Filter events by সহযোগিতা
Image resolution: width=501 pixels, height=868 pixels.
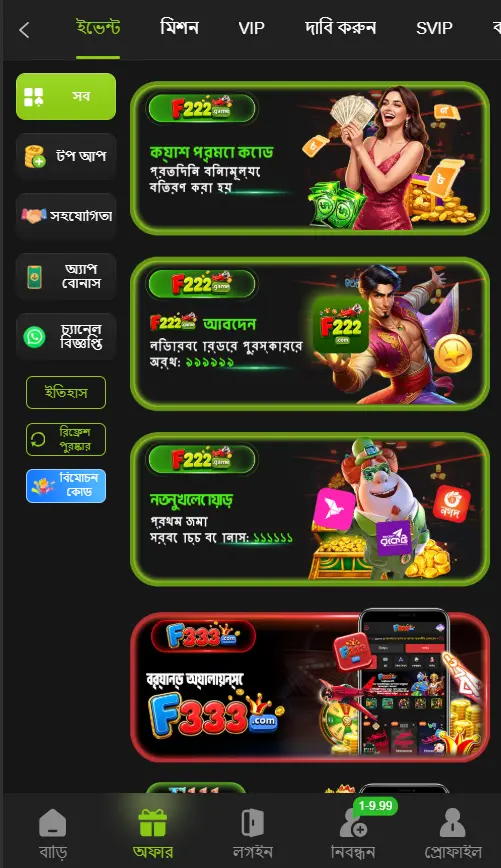coord(66,216)
